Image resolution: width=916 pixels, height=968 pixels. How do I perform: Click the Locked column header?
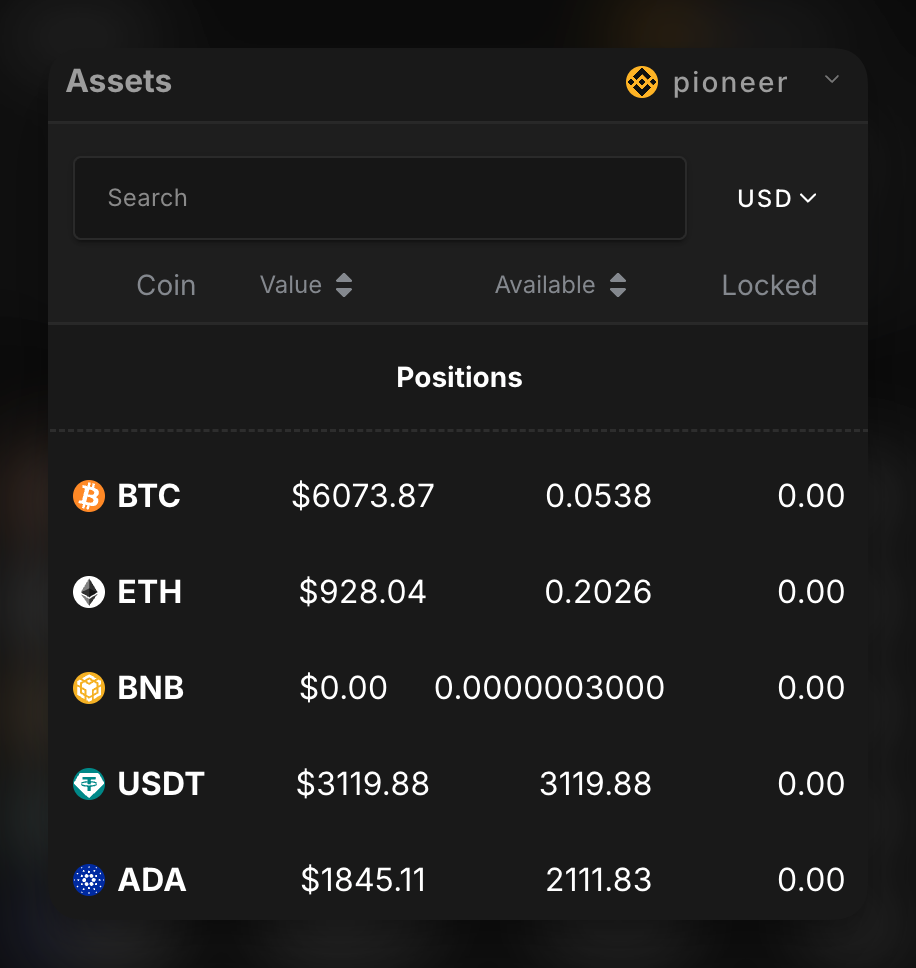pos(769,285)
